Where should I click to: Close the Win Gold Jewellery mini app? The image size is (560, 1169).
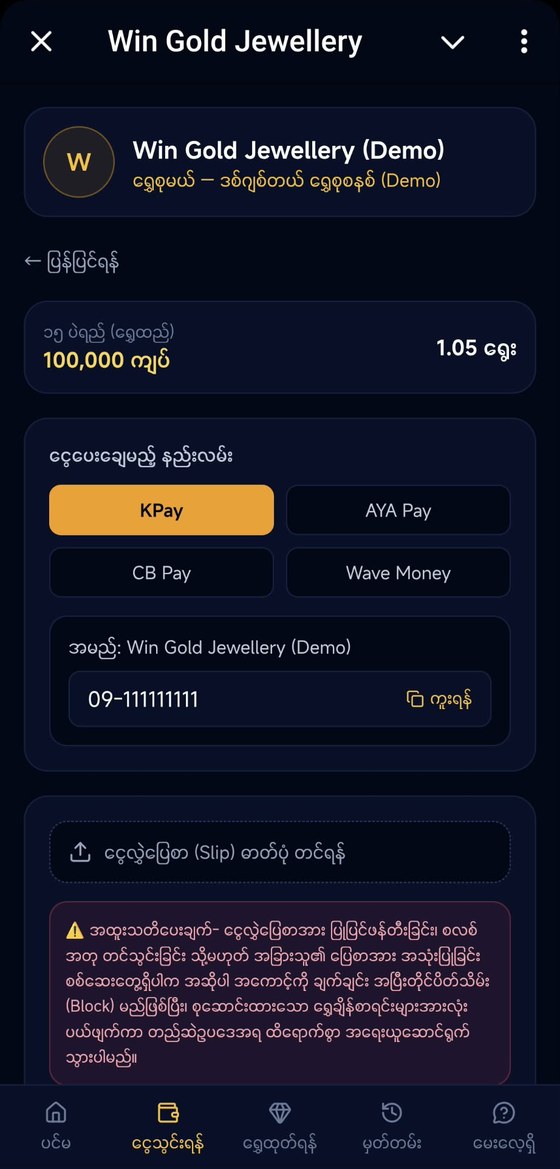[41, 42]
